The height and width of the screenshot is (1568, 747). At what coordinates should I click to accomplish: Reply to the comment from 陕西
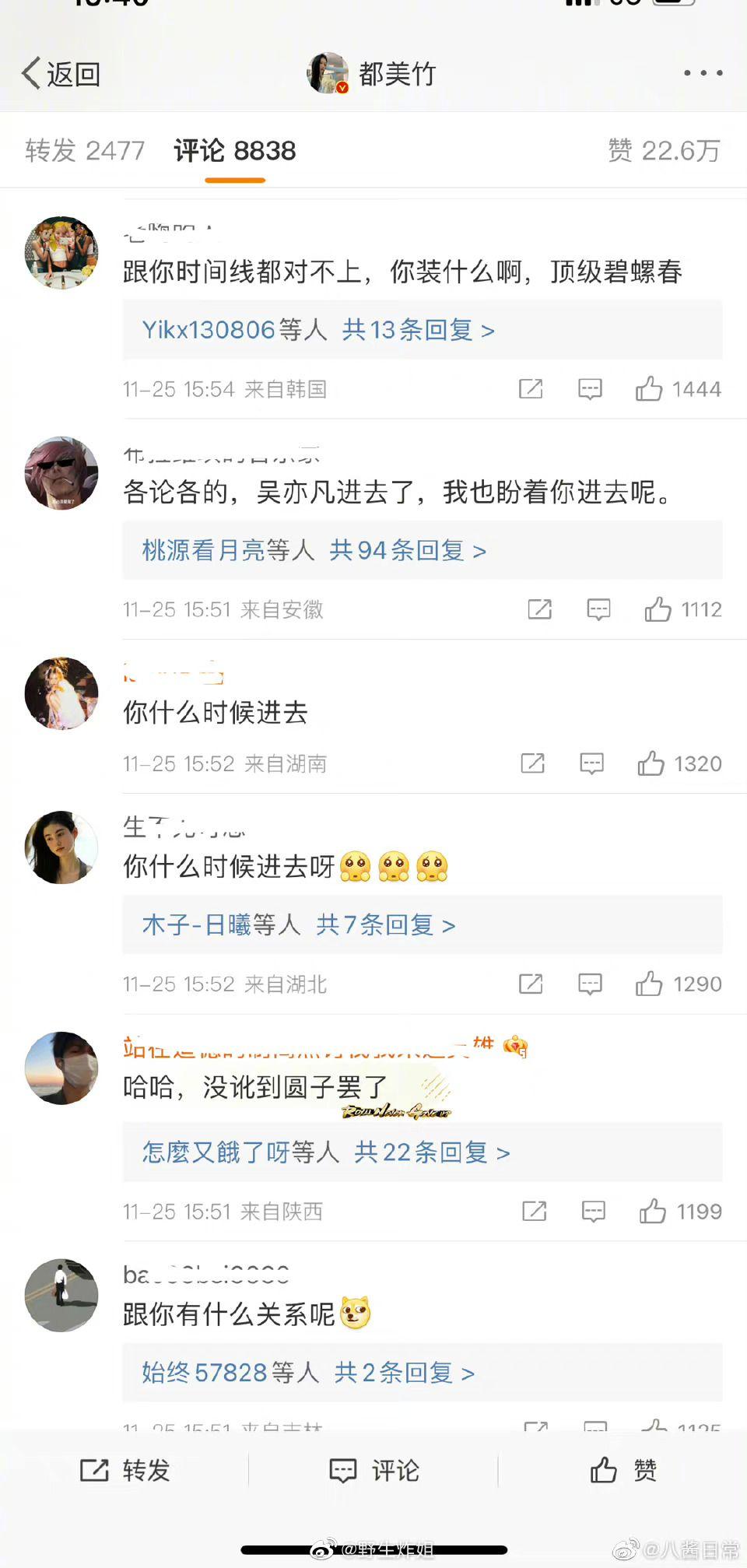point(594,1211)
